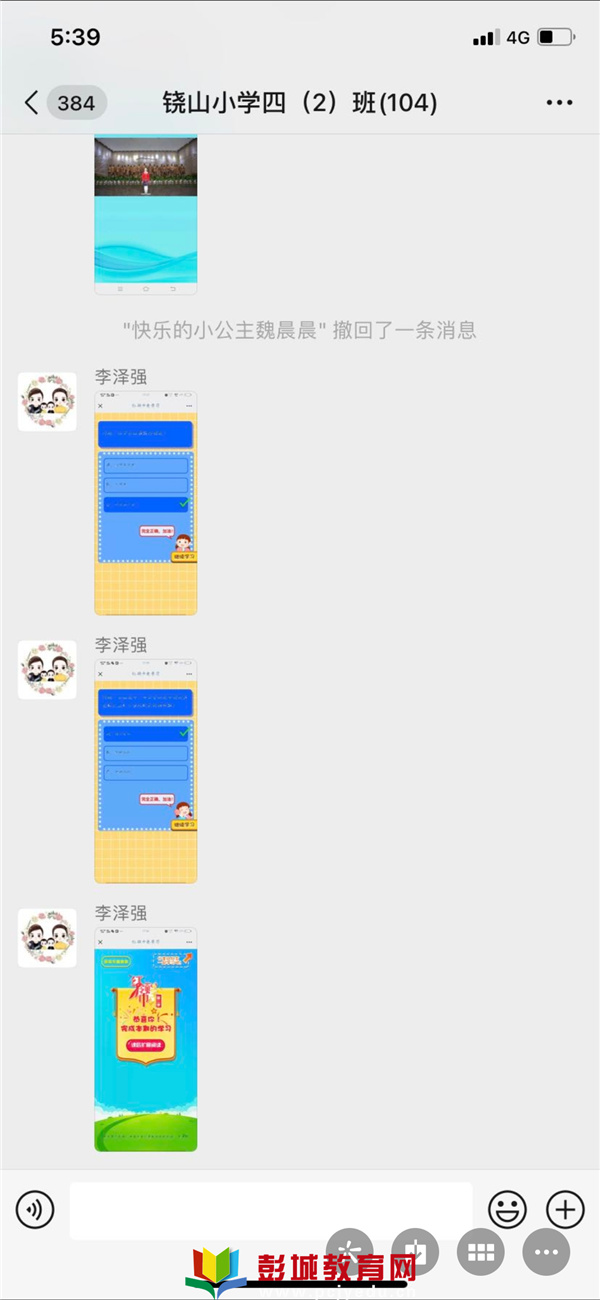Open the stage performance image at top

pos(146,213)
